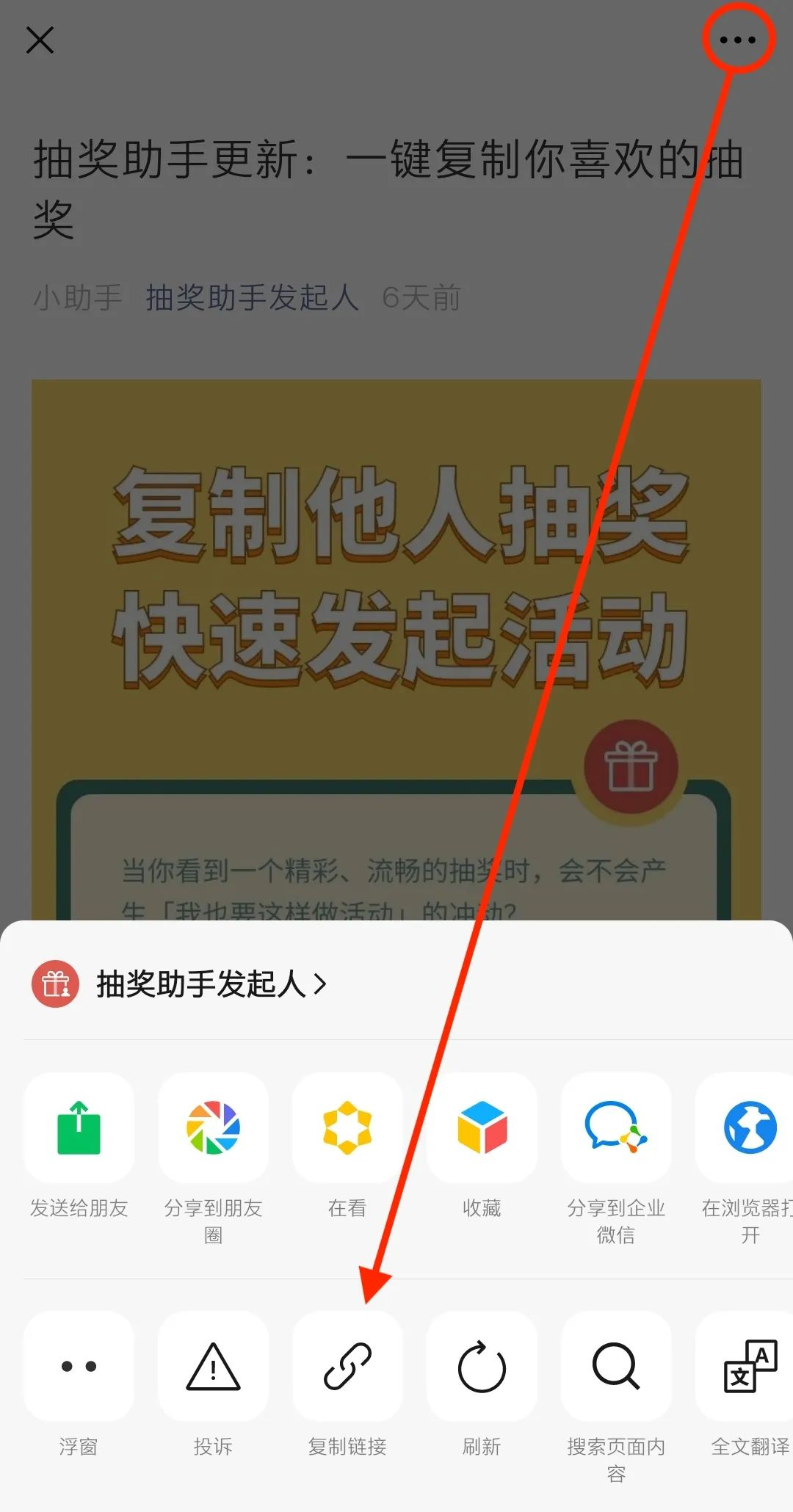Mark article as 在看
This screenshot has width=793, height=1512.
click(347, 1128)
